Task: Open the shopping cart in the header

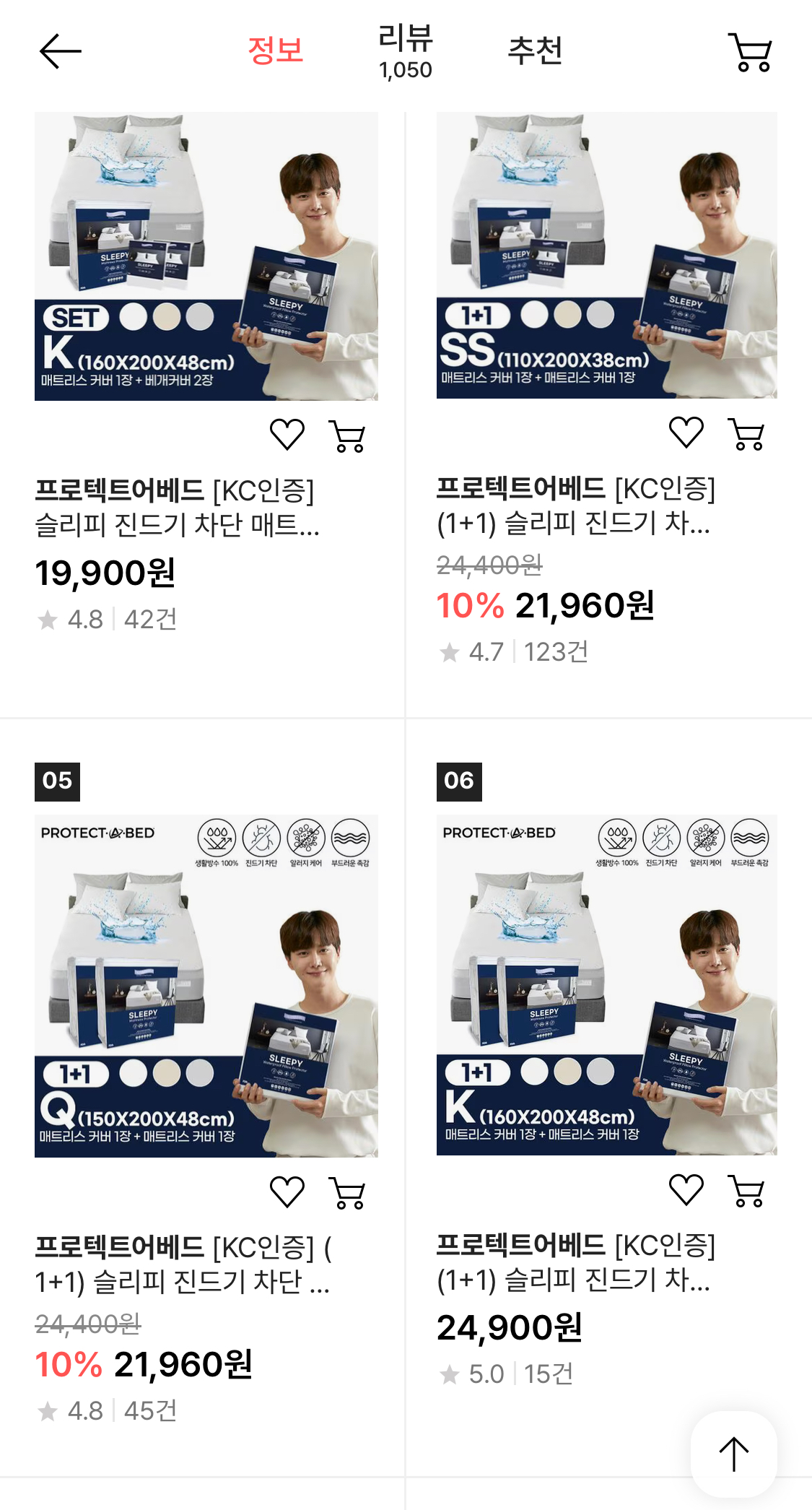Action: 751,52
